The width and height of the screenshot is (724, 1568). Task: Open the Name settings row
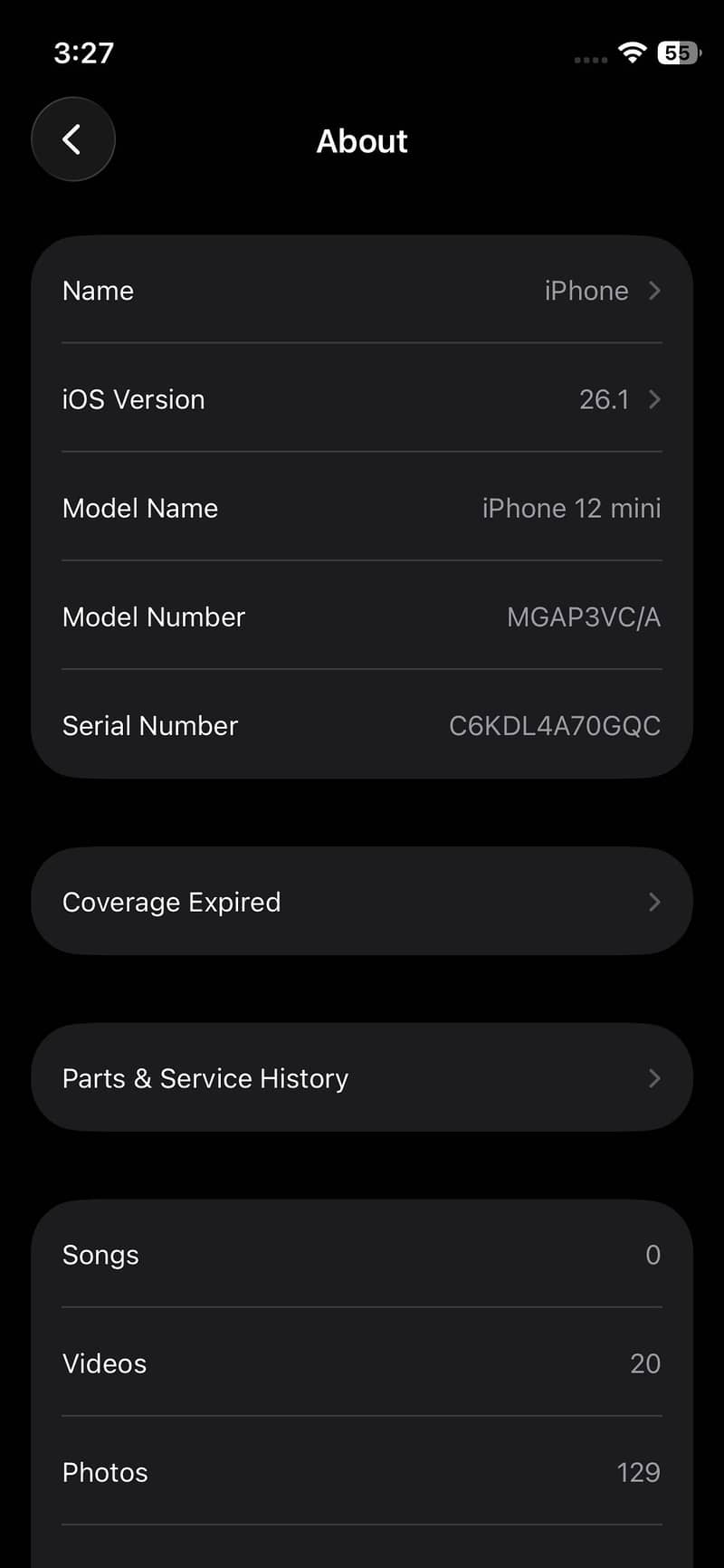362,291
